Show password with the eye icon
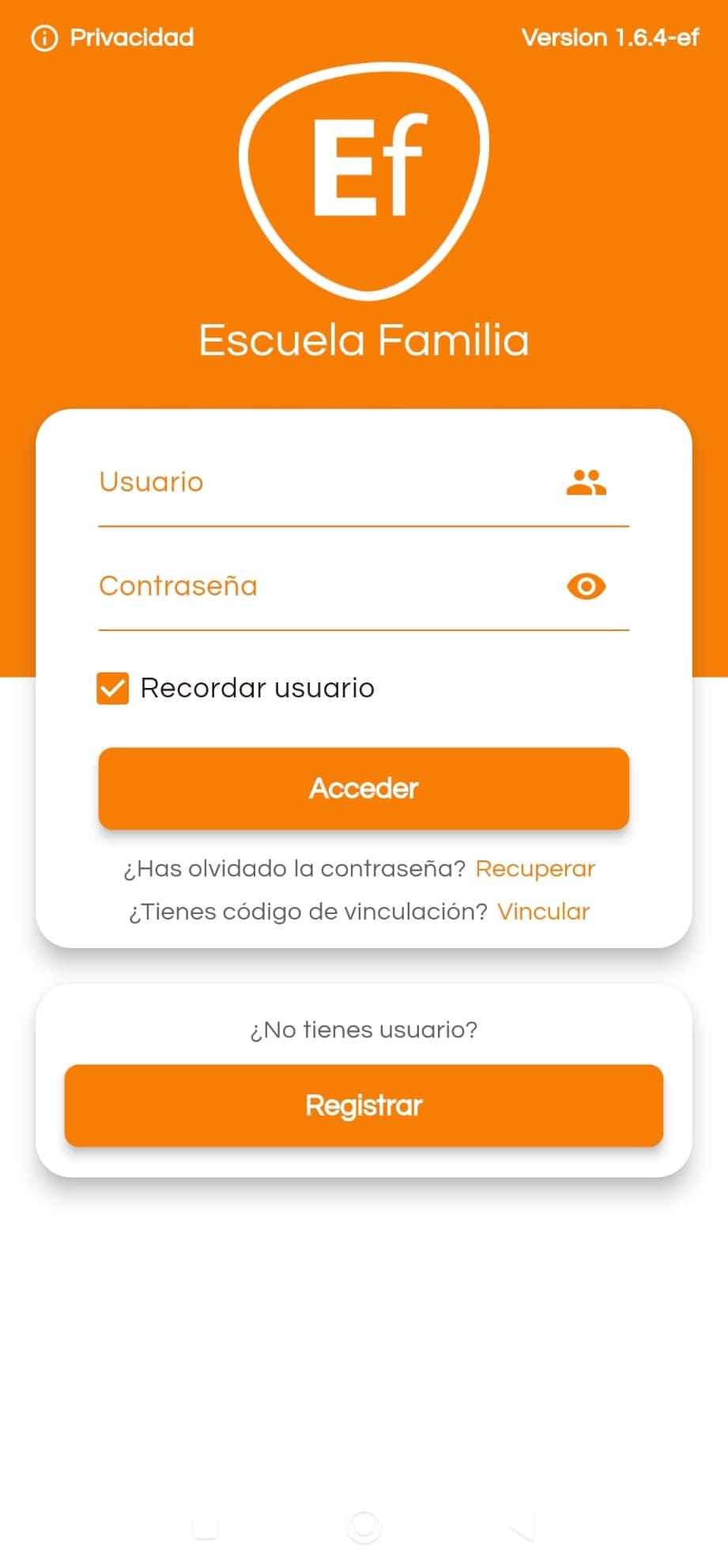 tap(586, 587)
